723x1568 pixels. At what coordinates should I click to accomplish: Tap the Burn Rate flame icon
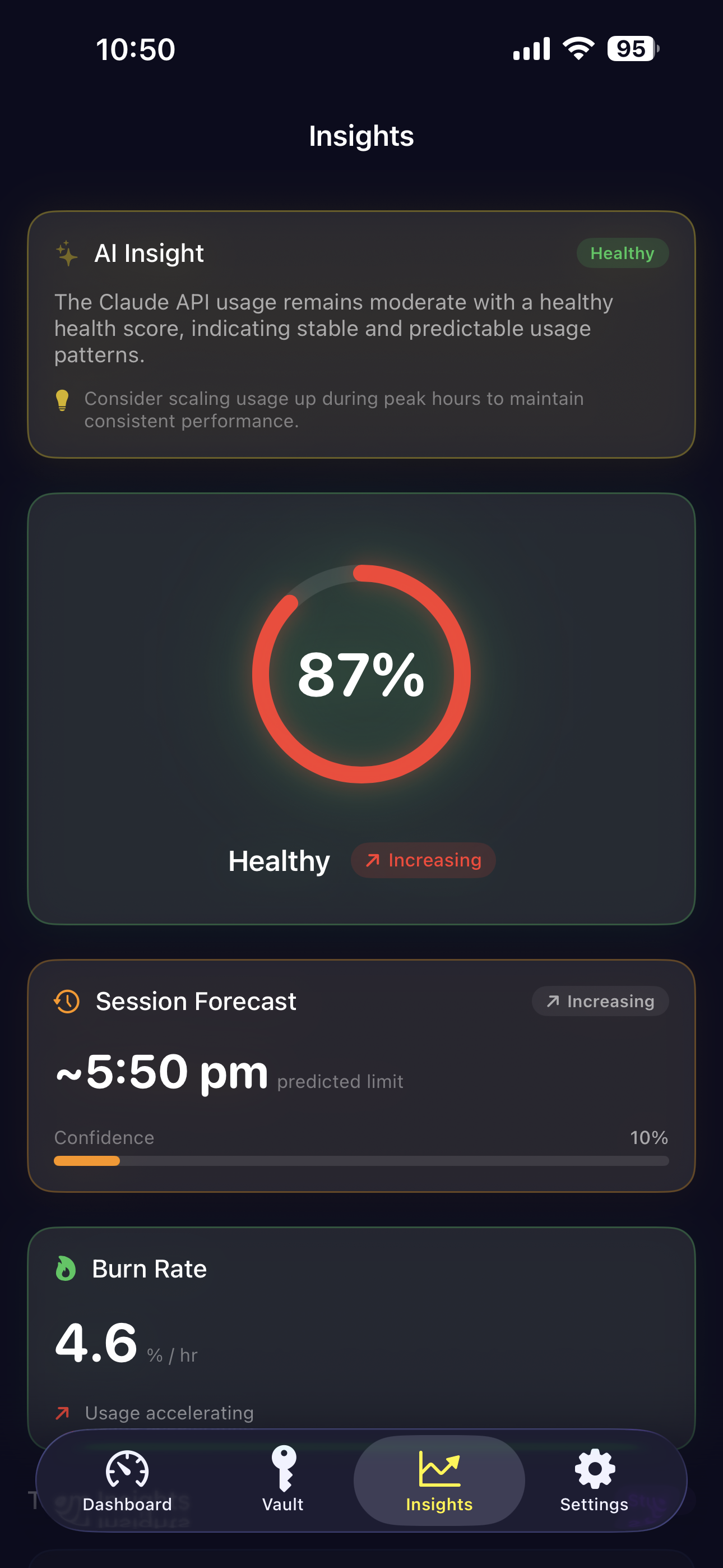[x=64, y=1269]
